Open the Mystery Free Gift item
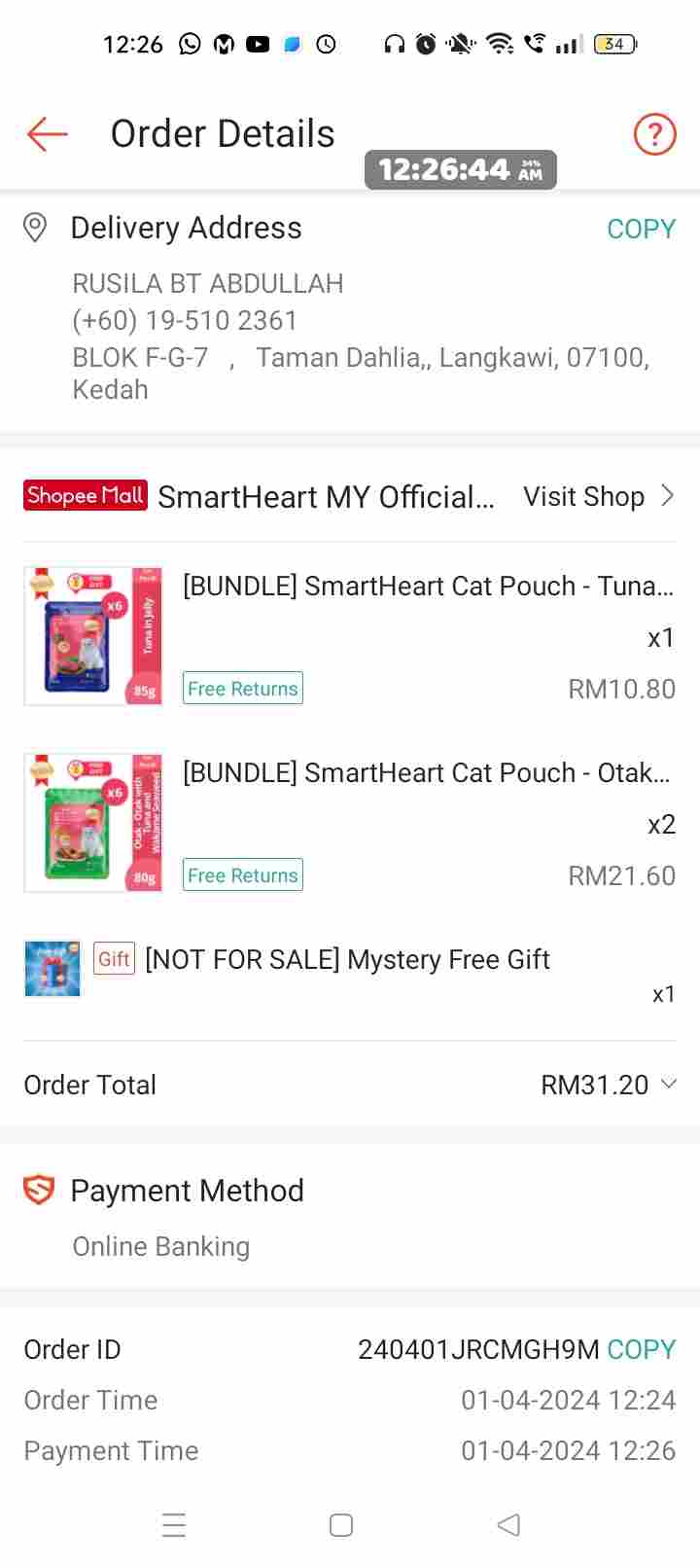Image resolution: width=700 pixels, height=1568 pixels. [347, 960]
